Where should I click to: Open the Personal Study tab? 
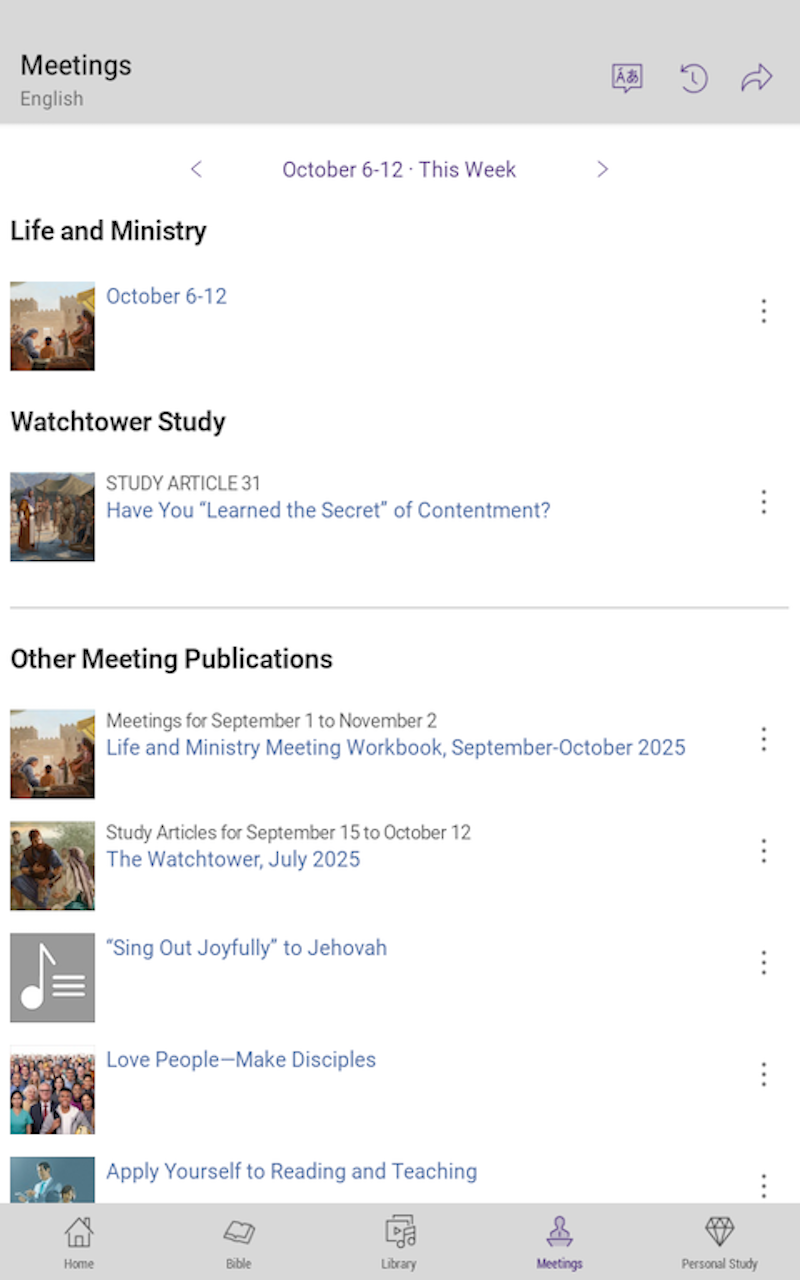coord(719,1240)
